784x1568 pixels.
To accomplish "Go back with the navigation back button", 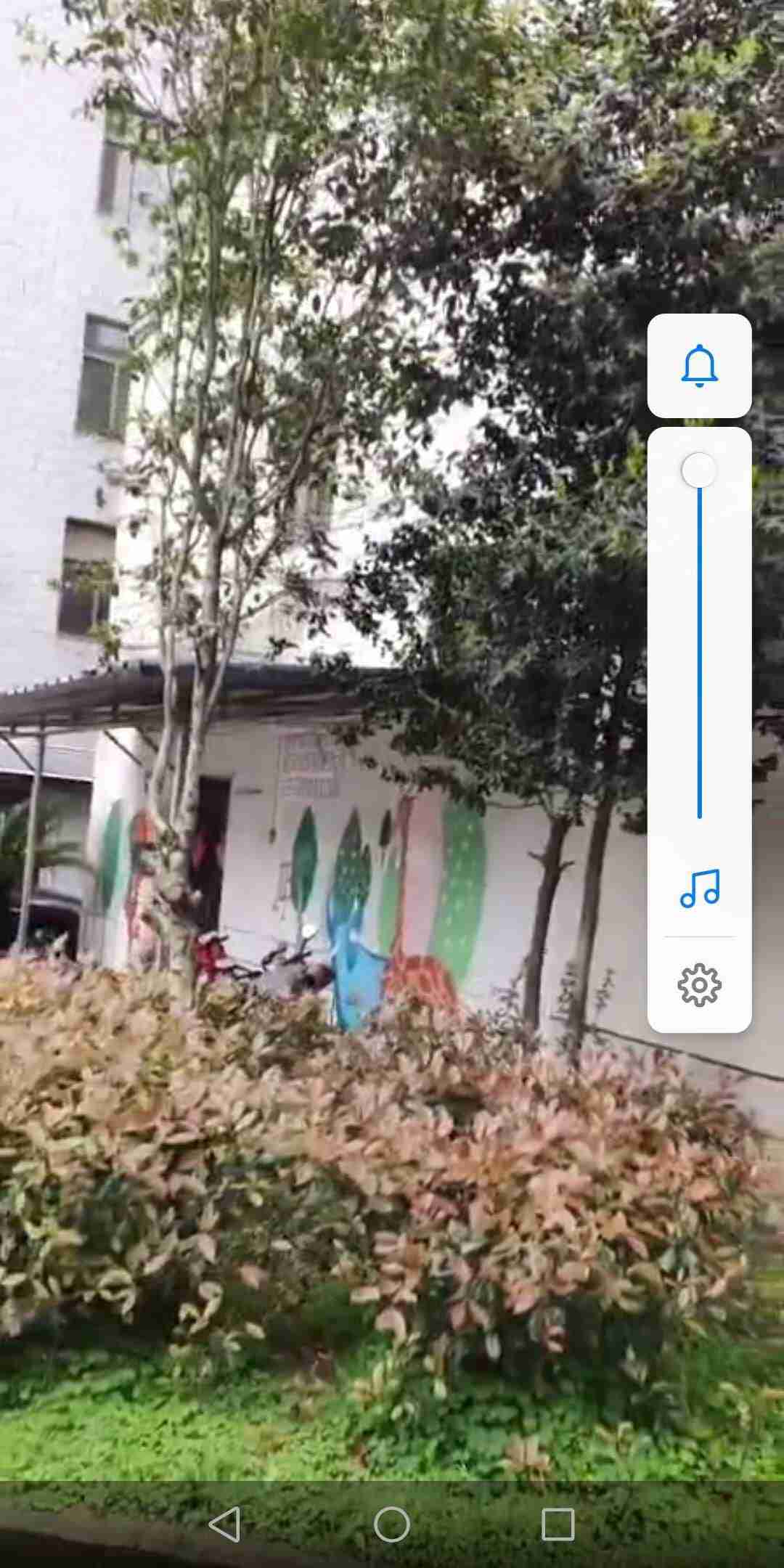I will tap(225, 1524).
